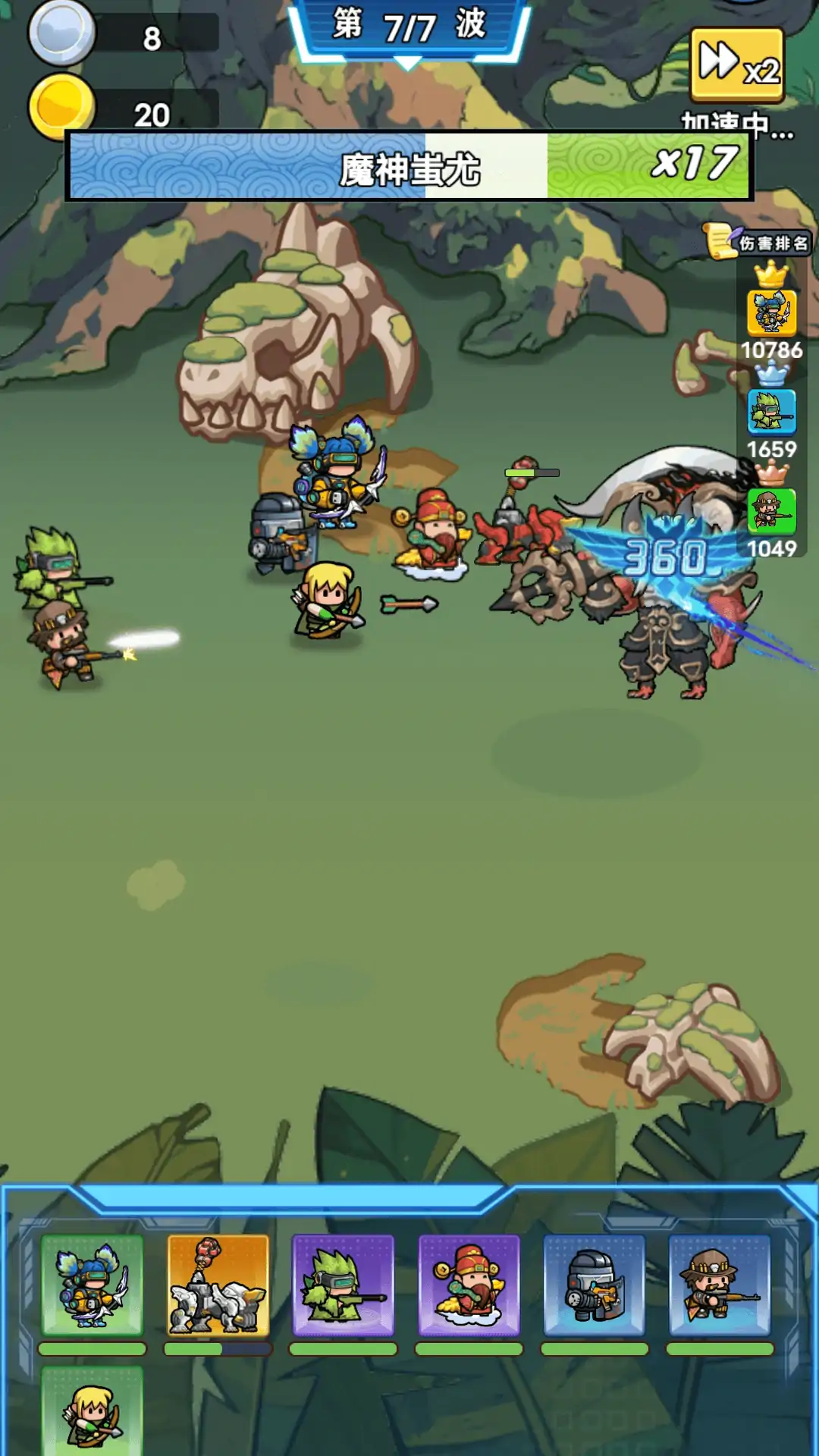Screen dimensions: 819x1456
Task: Select the orange mechanical beast hero card
Action: tap(218, 1285)
